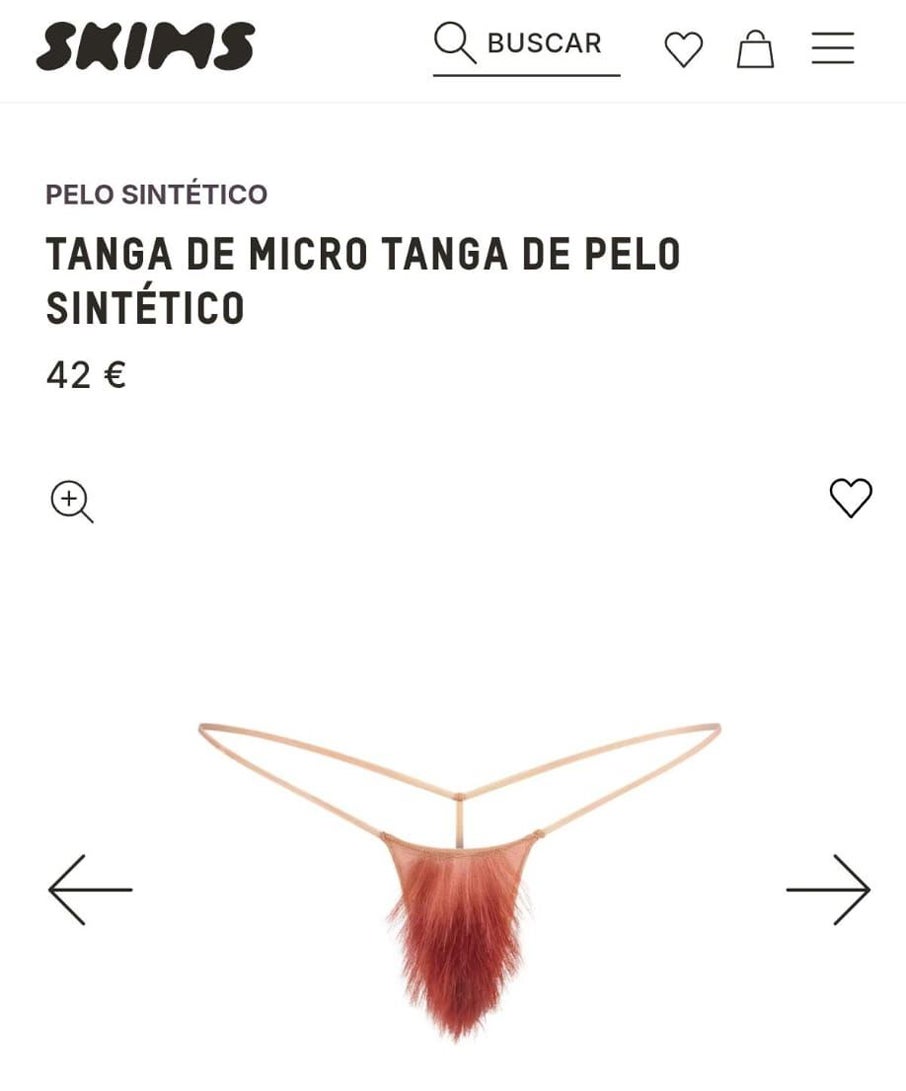Activate the BUSCAR search input field
Viewport: 906px width, 1091px height.
(544, 43)
